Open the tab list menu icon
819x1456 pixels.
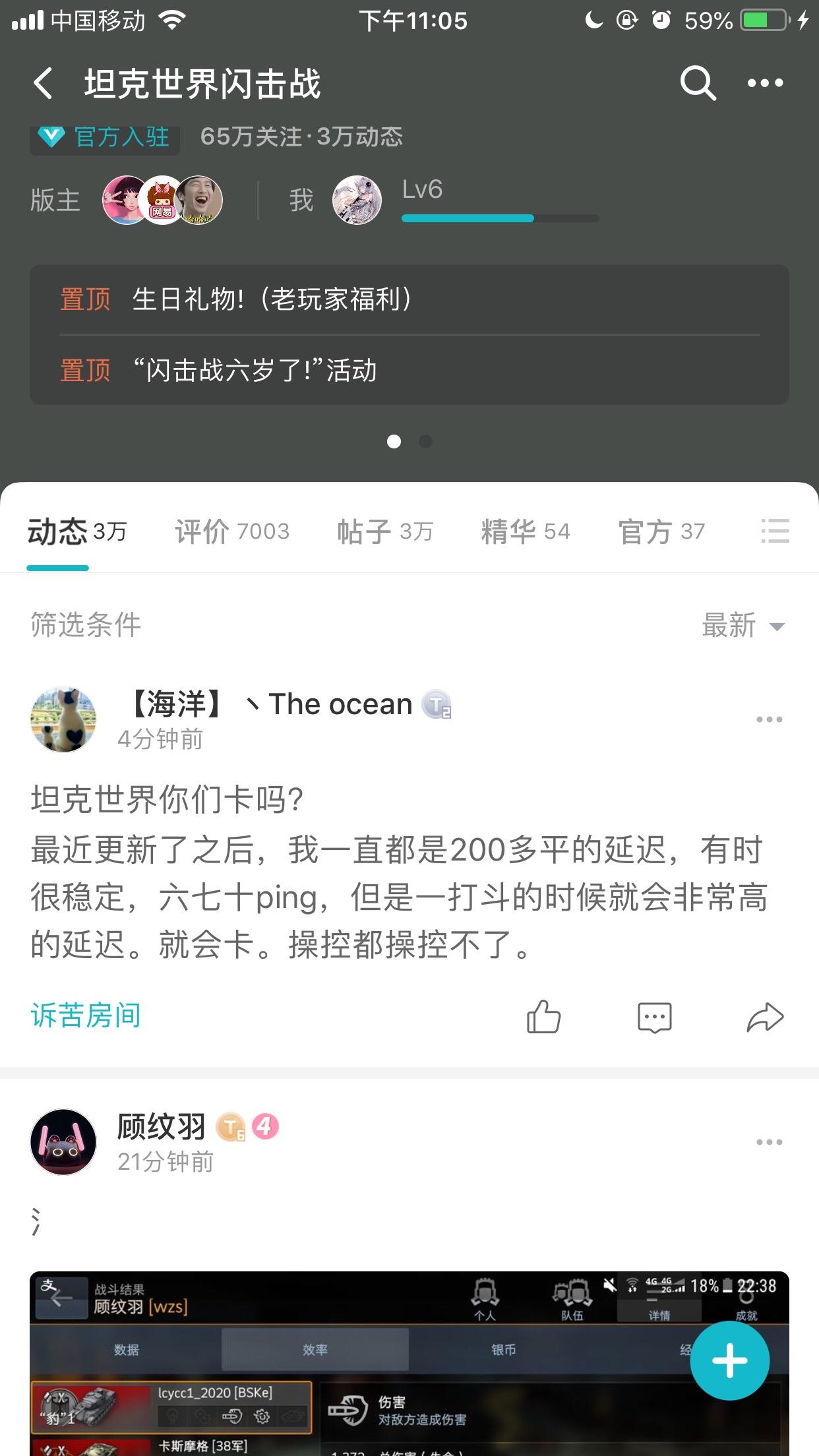[775, 531]
